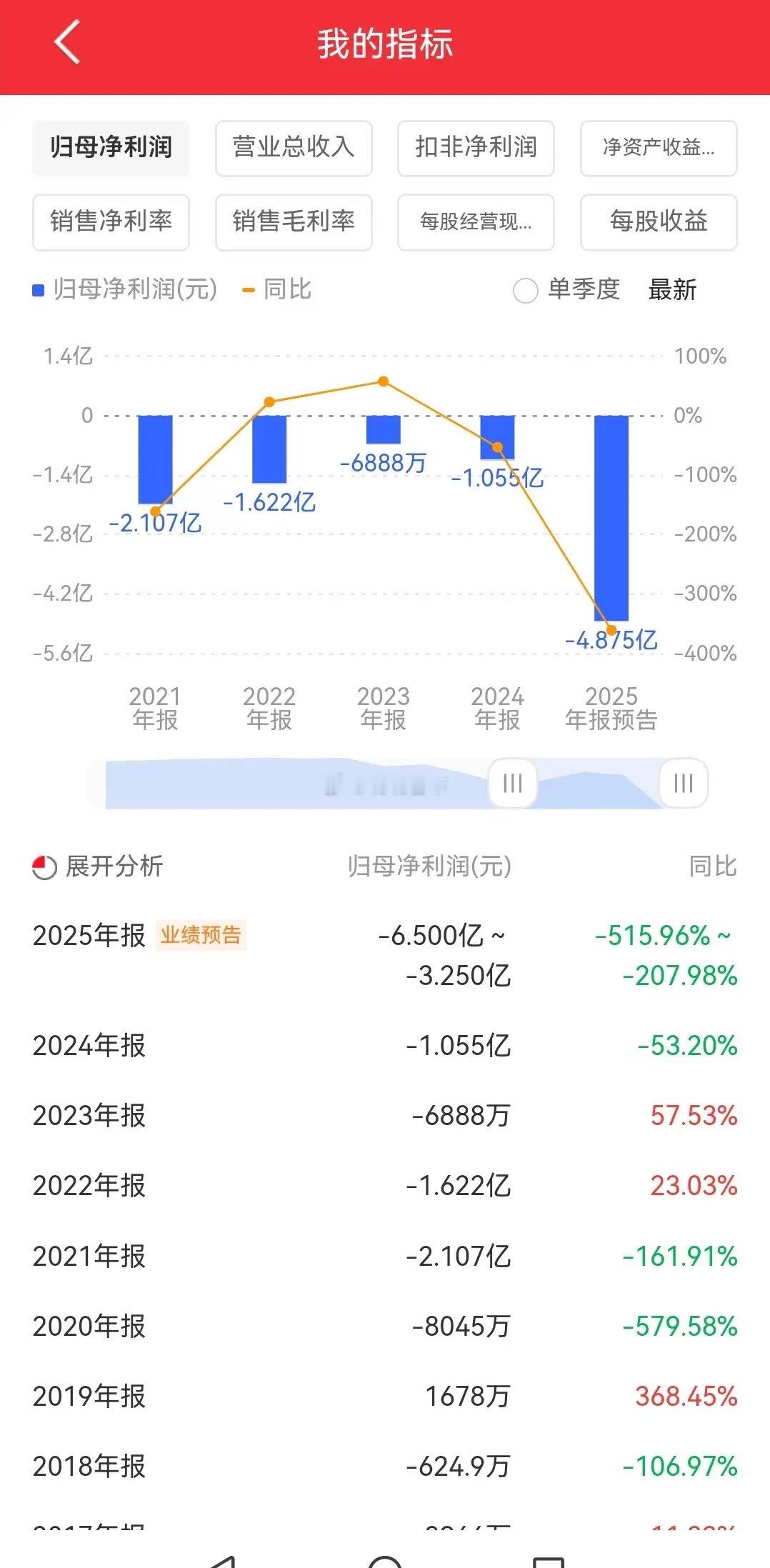
Task: Click the left handle of the date range selector
Action: tap(511, 784)
